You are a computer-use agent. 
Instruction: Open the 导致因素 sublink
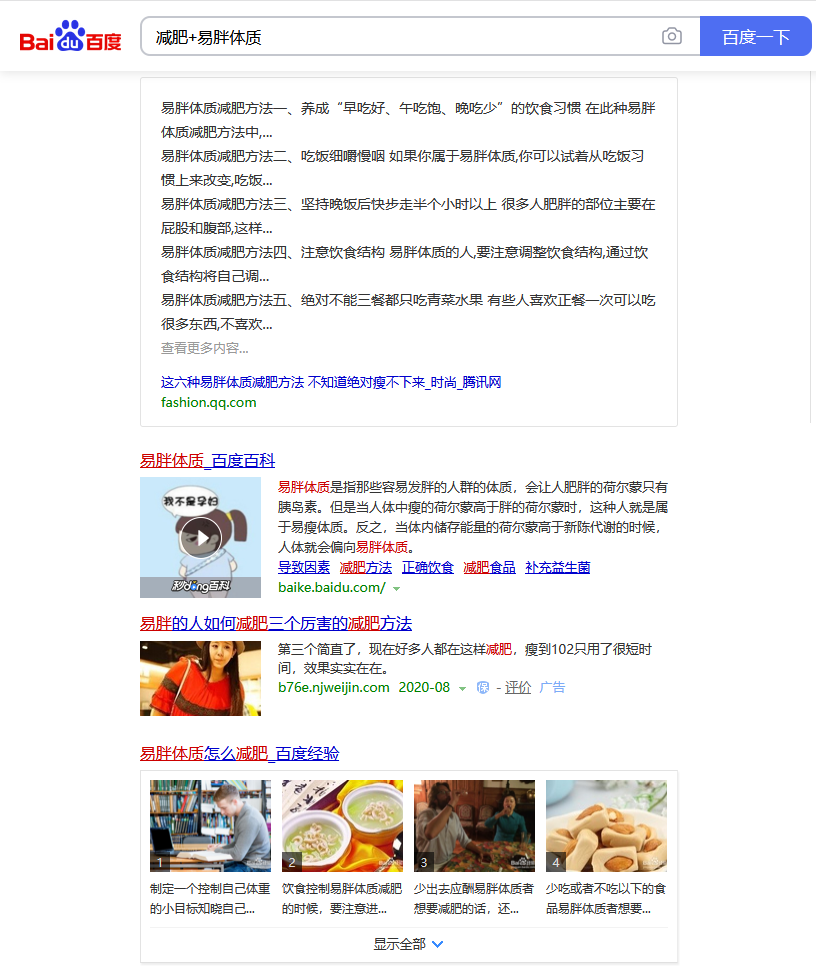[x=304, y=567]
